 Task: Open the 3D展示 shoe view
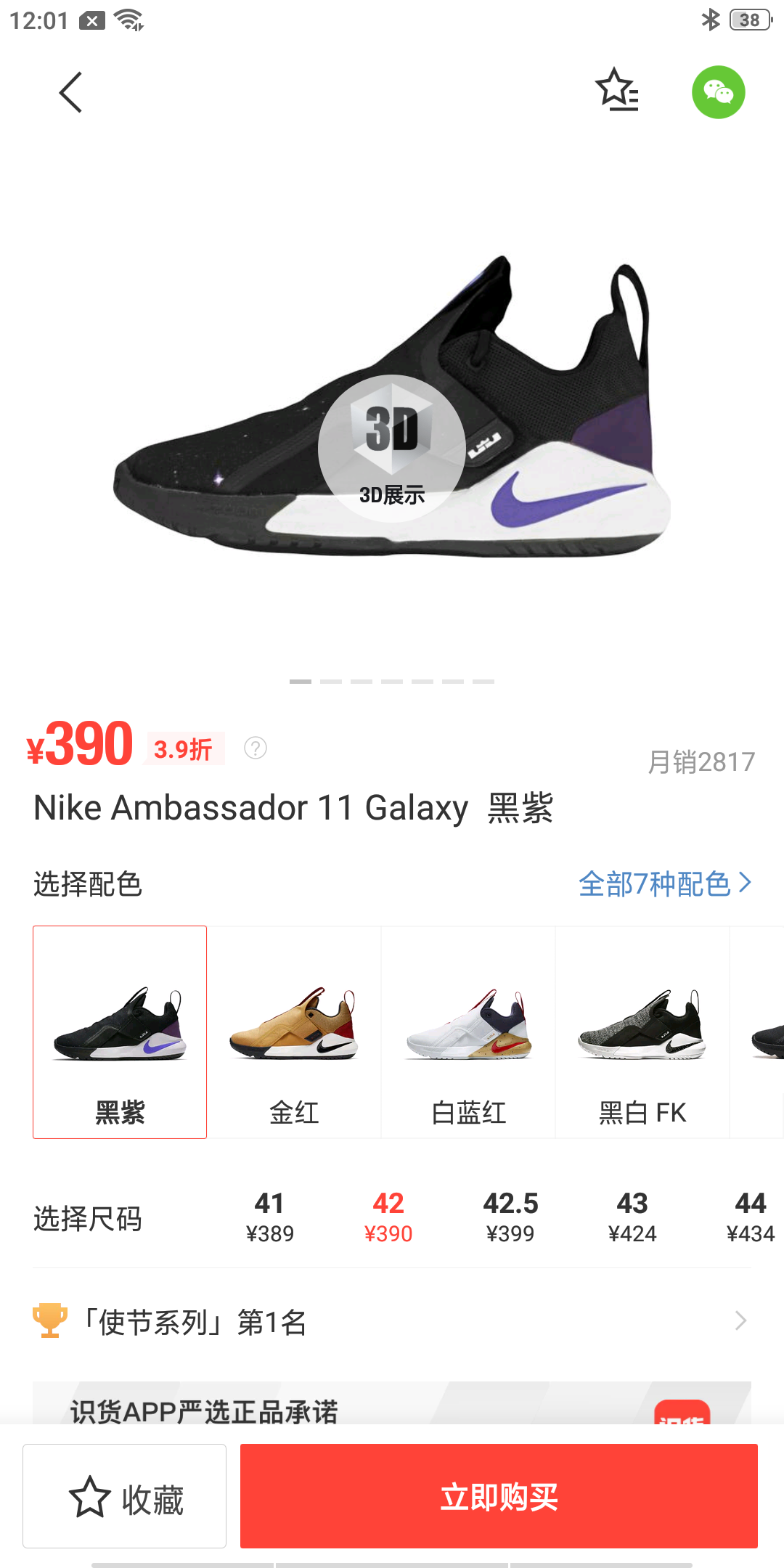click(392, 448)
